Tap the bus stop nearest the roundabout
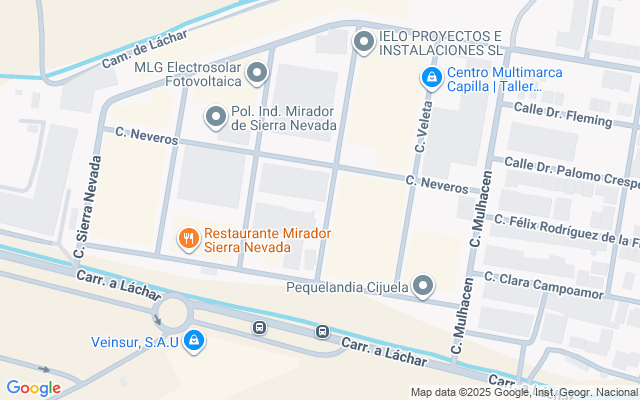The width and height of the screenshot is (640, 400). pos(259,327)
